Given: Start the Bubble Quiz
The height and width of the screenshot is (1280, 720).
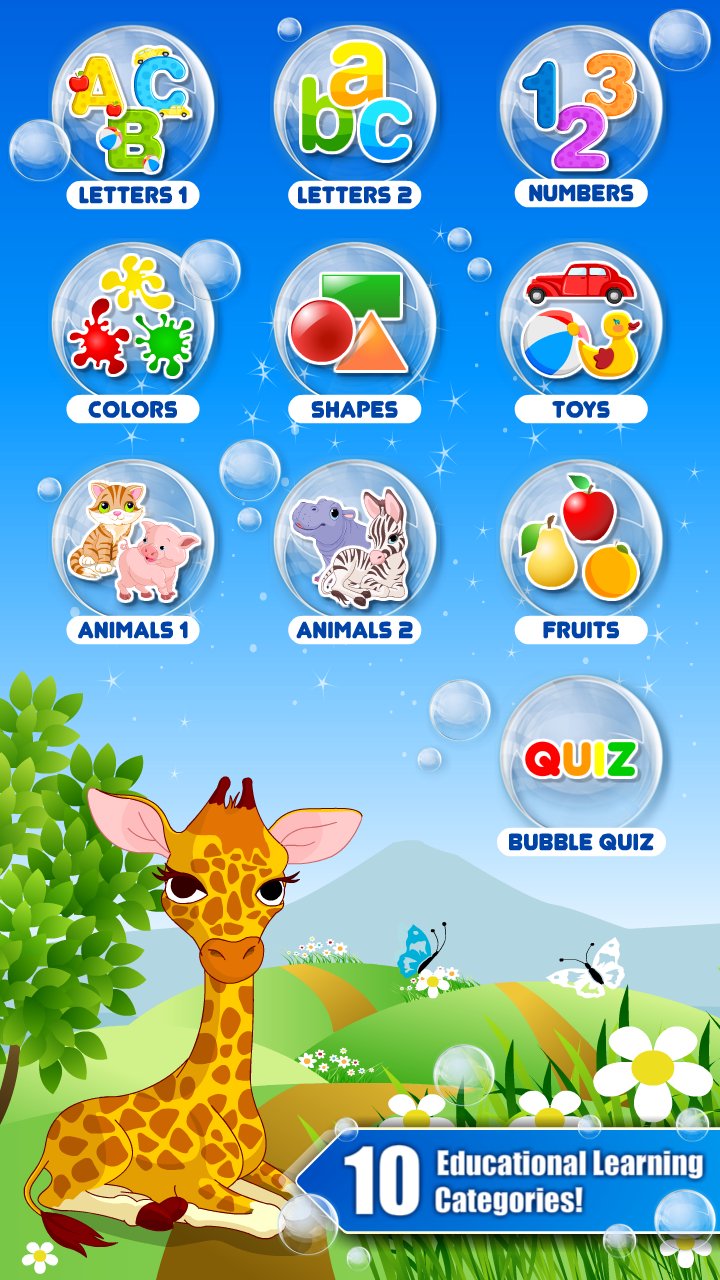Looking at the screenshot, I should point(581,758).
